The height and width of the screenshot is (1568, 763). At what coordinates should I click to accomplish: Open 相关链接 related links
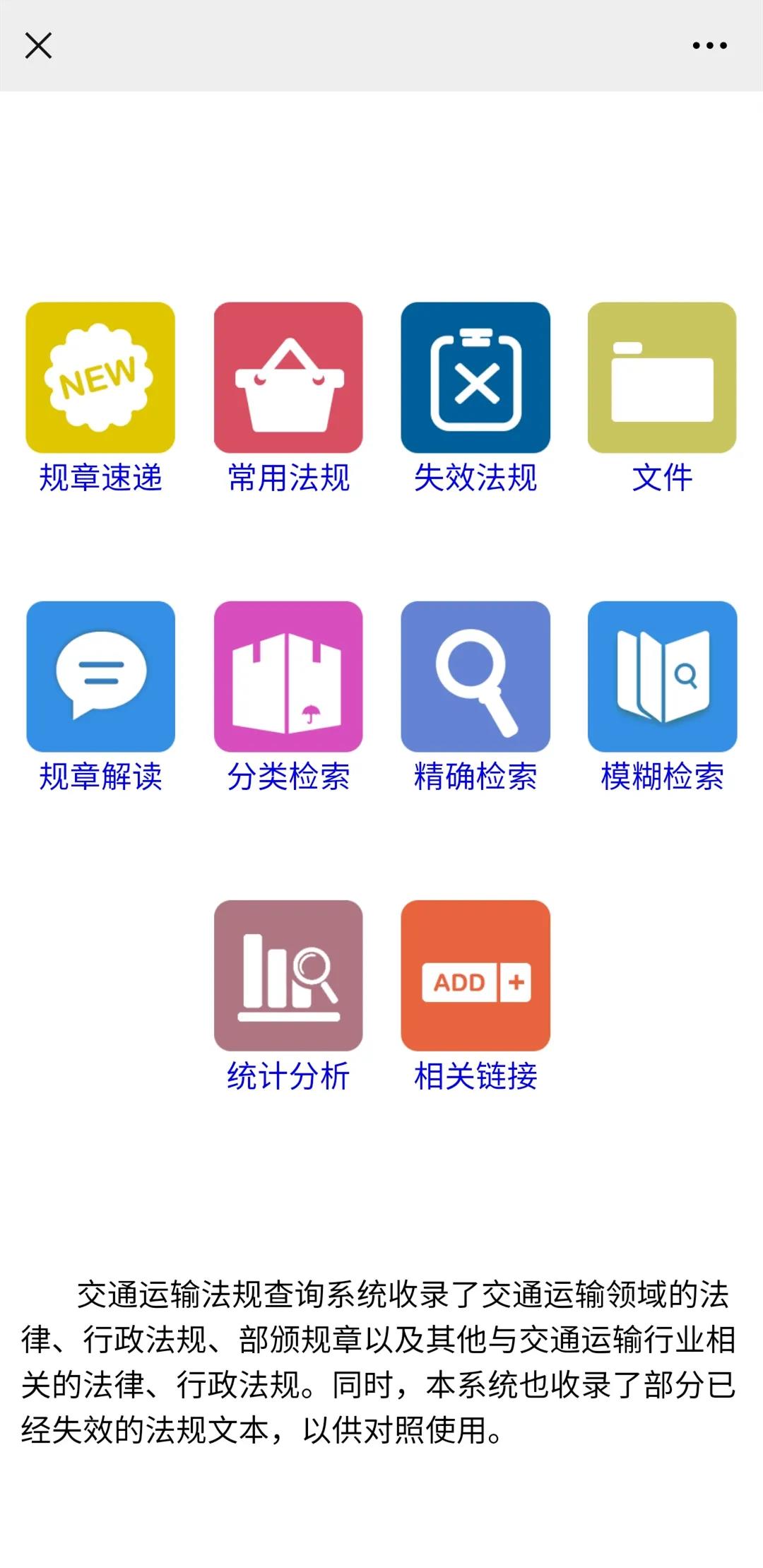(475, 976)
